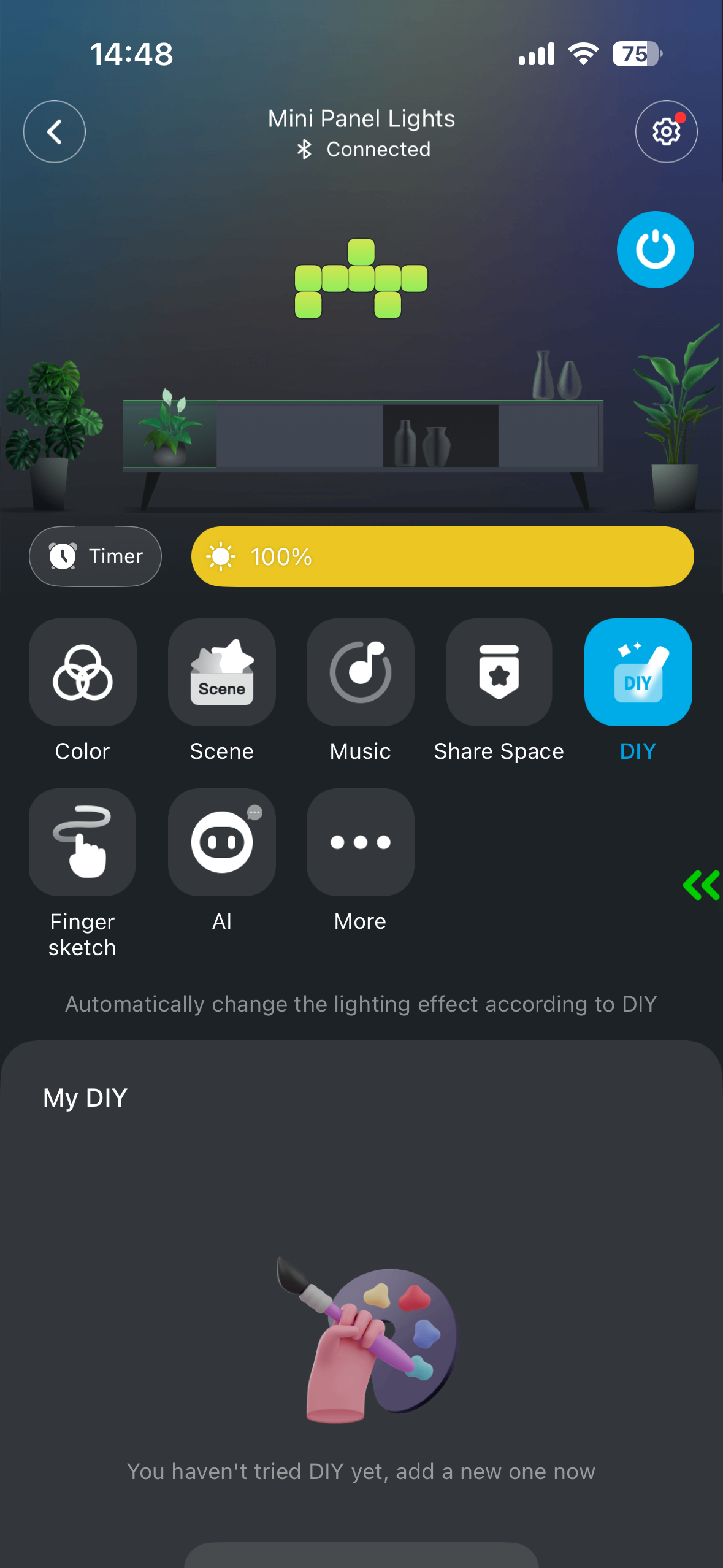Image resolution: width=723 pixels, height=1568 pixels.
Task: Go back using the back arrow
Action: pyautogui.click(x=54, y=131)
